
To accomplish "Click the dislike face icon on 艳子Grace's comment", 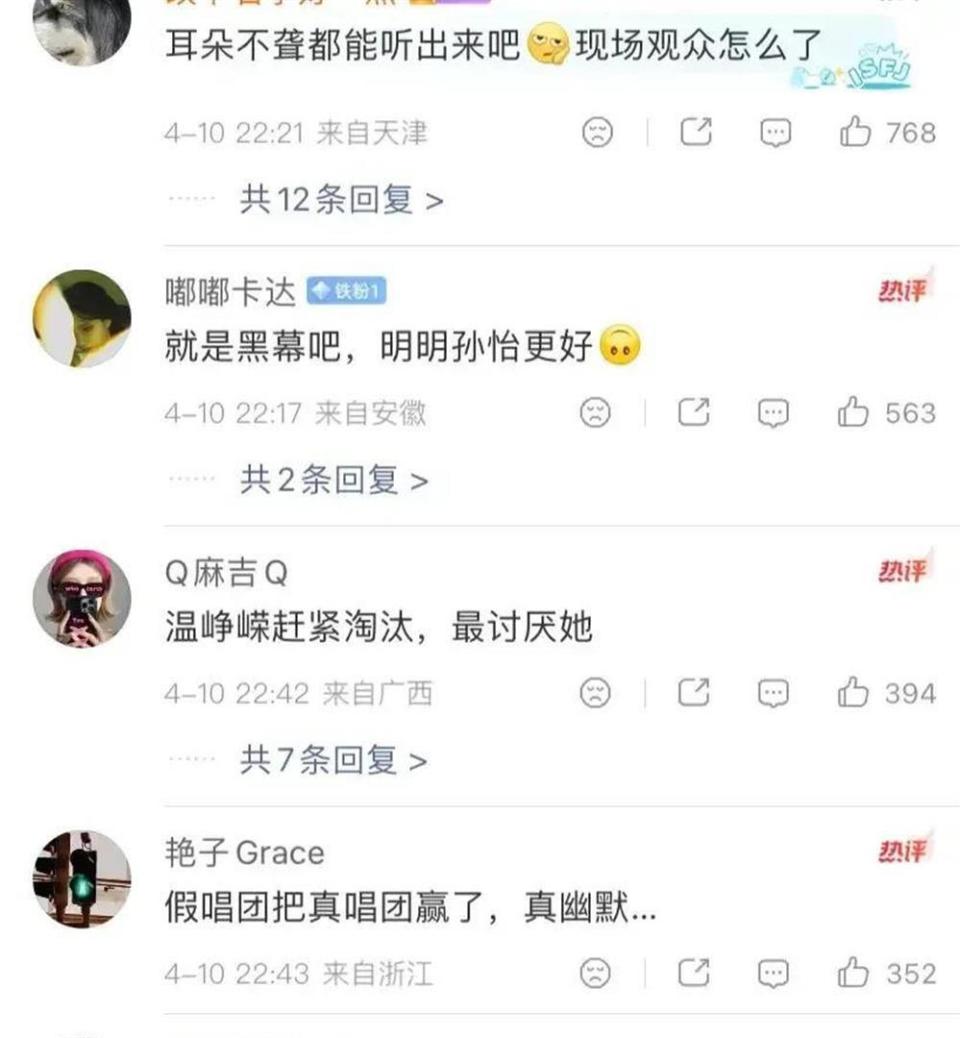I will click(x=597, y=969).
